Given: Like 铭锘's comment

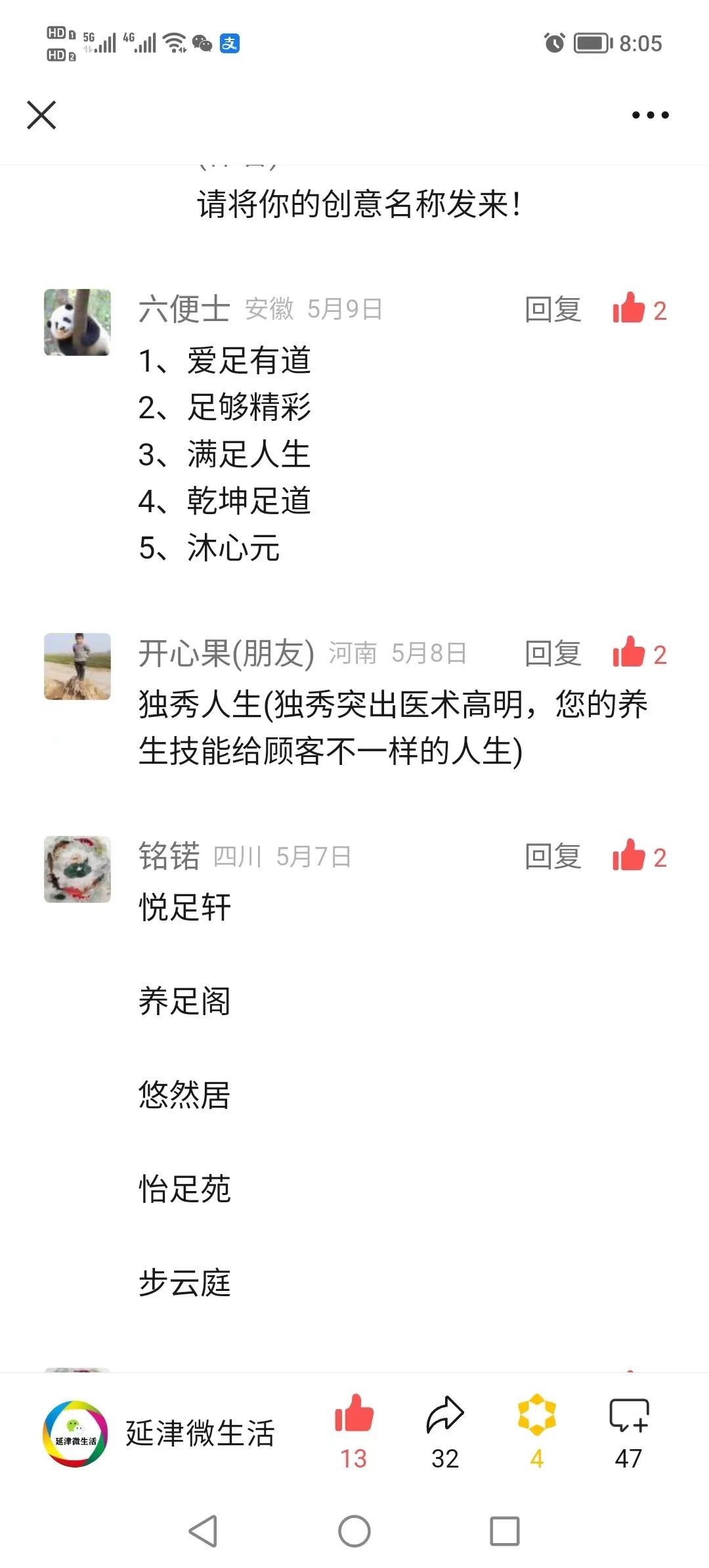Looking at the screenshot, I should point(630,856).
